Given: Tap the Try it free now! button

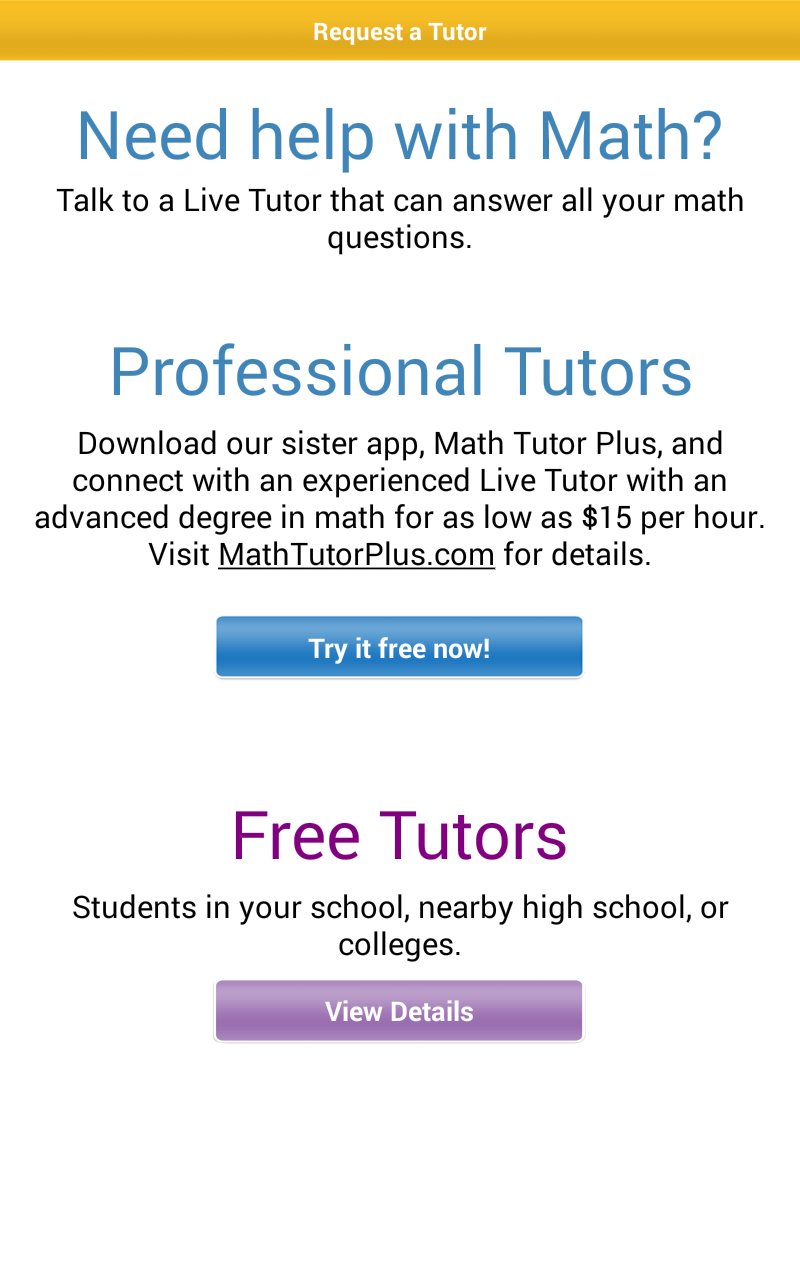Looking at the screenshot, I should click(399, 648).
